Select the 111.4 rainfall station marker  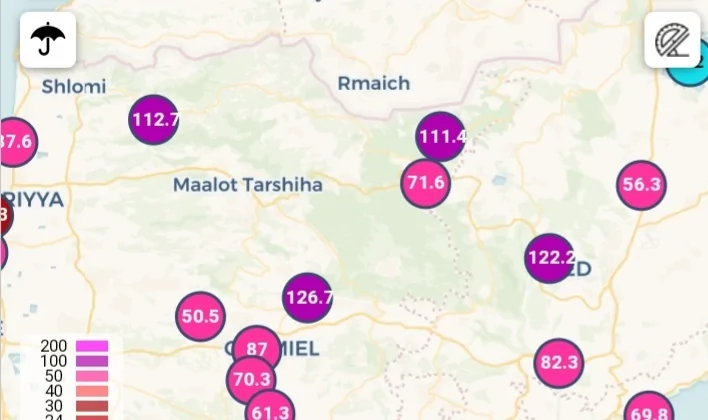pos(441,137)
